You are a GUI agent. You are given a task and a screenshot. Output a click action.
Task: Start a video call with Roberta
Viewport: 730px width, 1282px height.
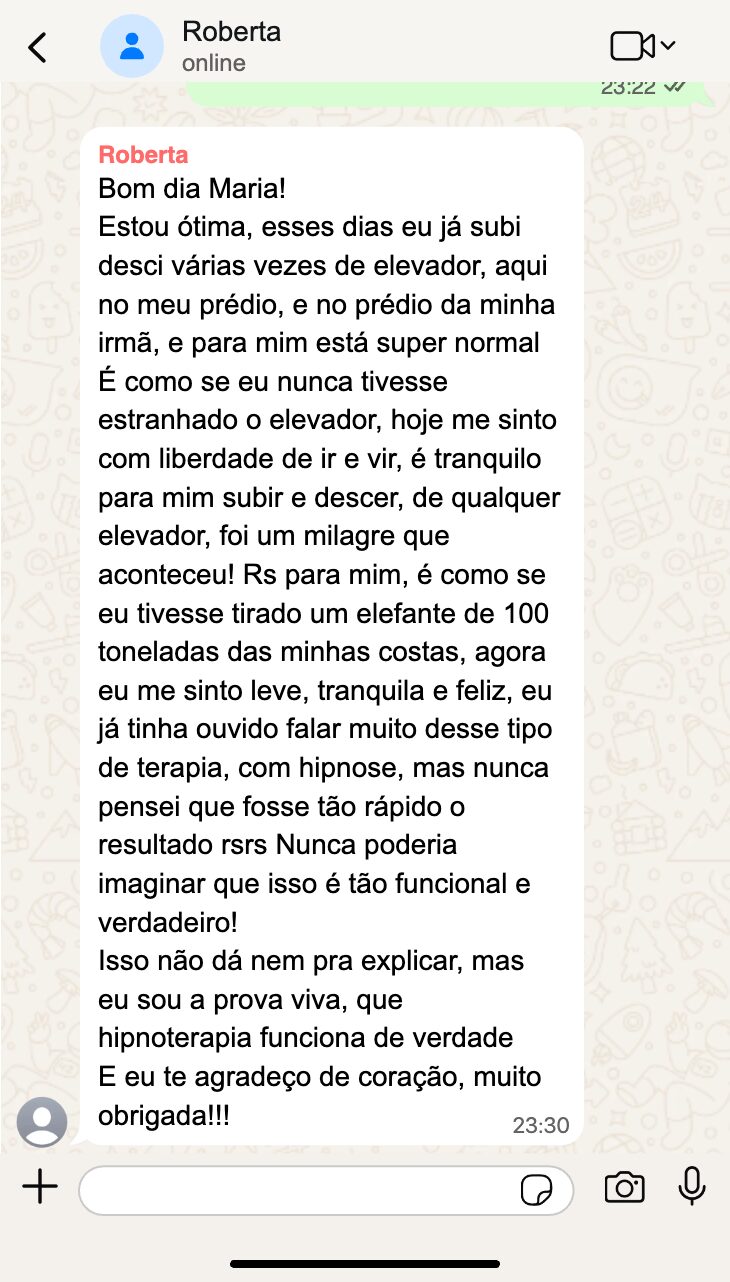pyautogui.click(x=632, y=44)
